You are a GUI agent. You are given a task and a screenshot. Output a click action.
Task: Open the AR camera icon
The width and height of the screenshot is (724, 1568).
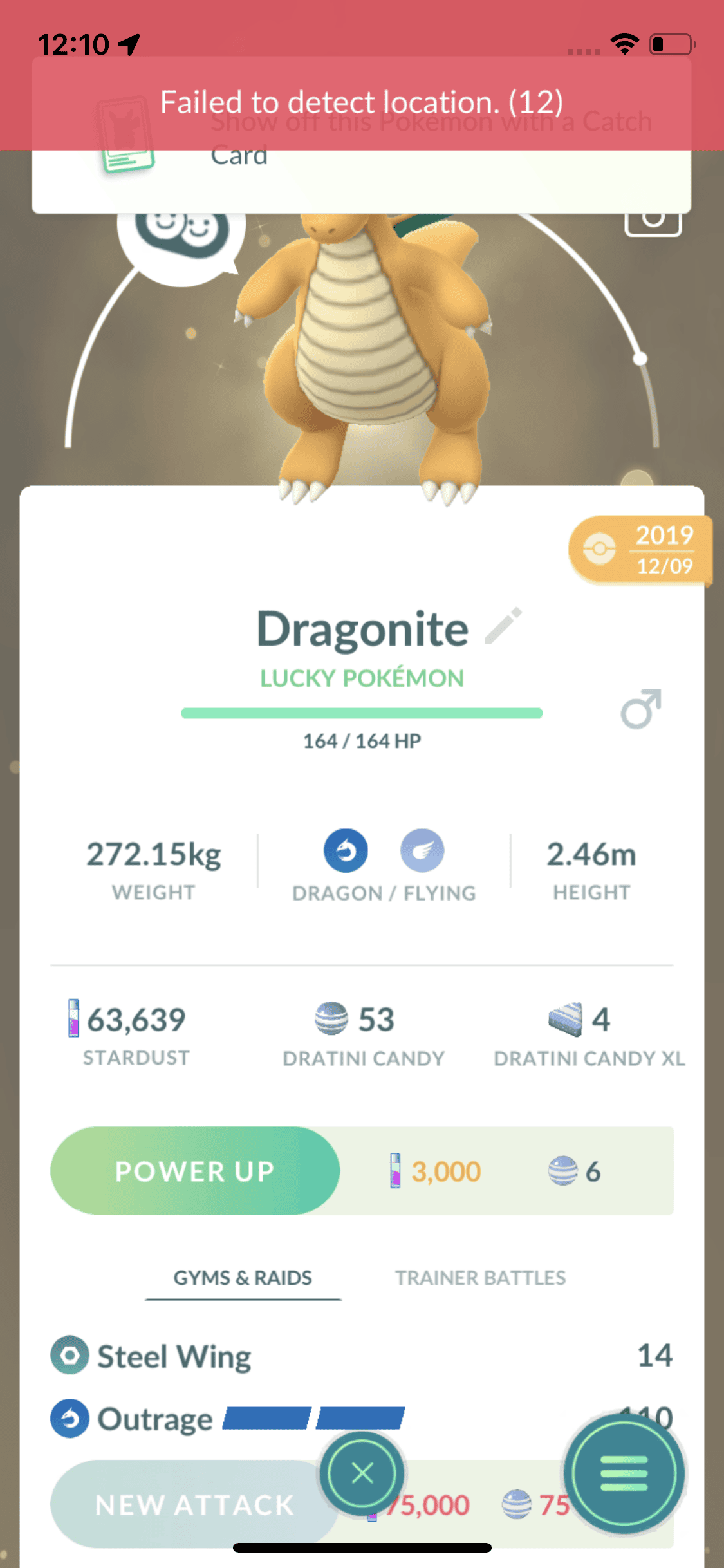pos(653,223)
